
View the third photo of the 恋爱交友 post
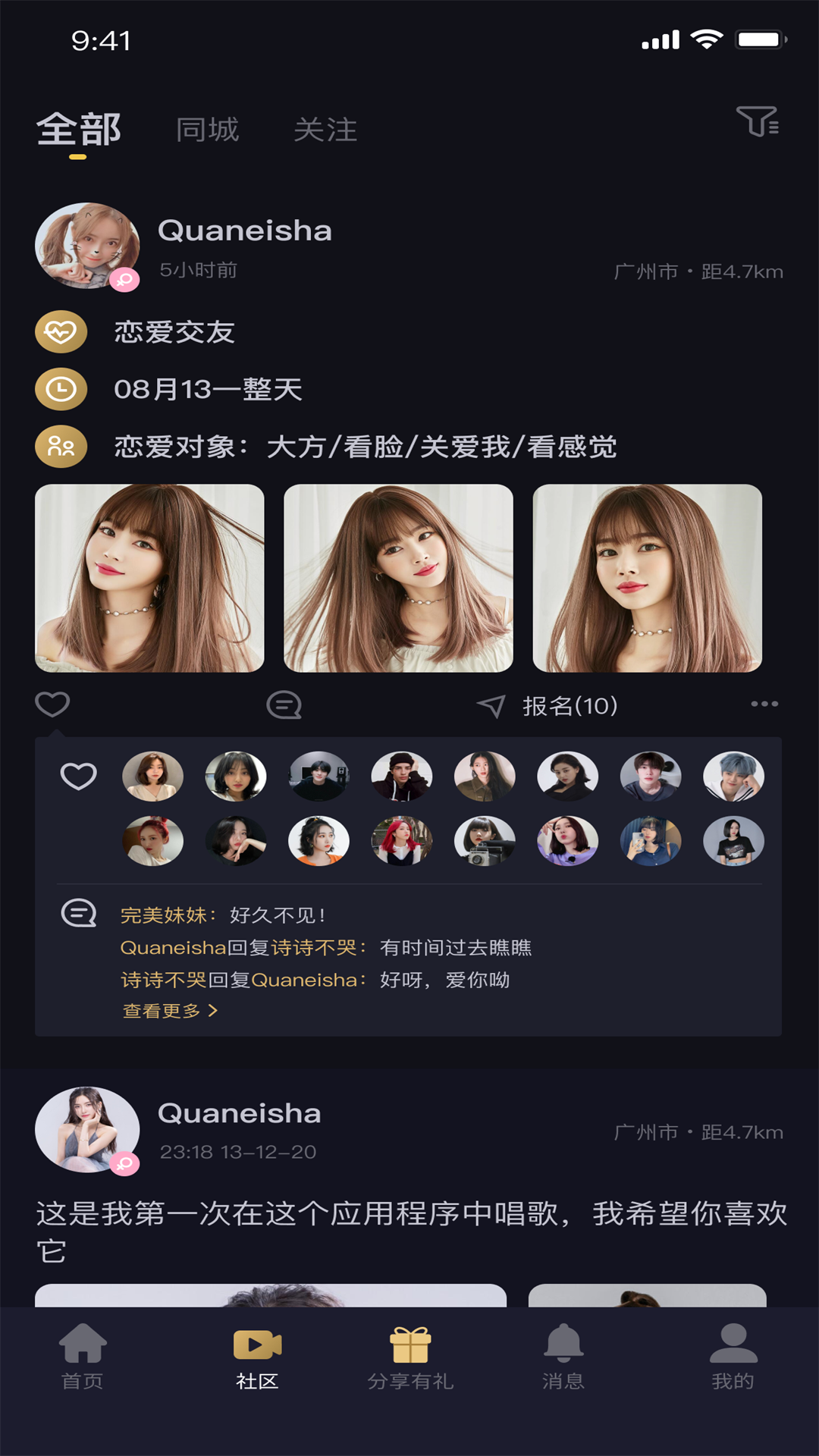tap(647, 578)
